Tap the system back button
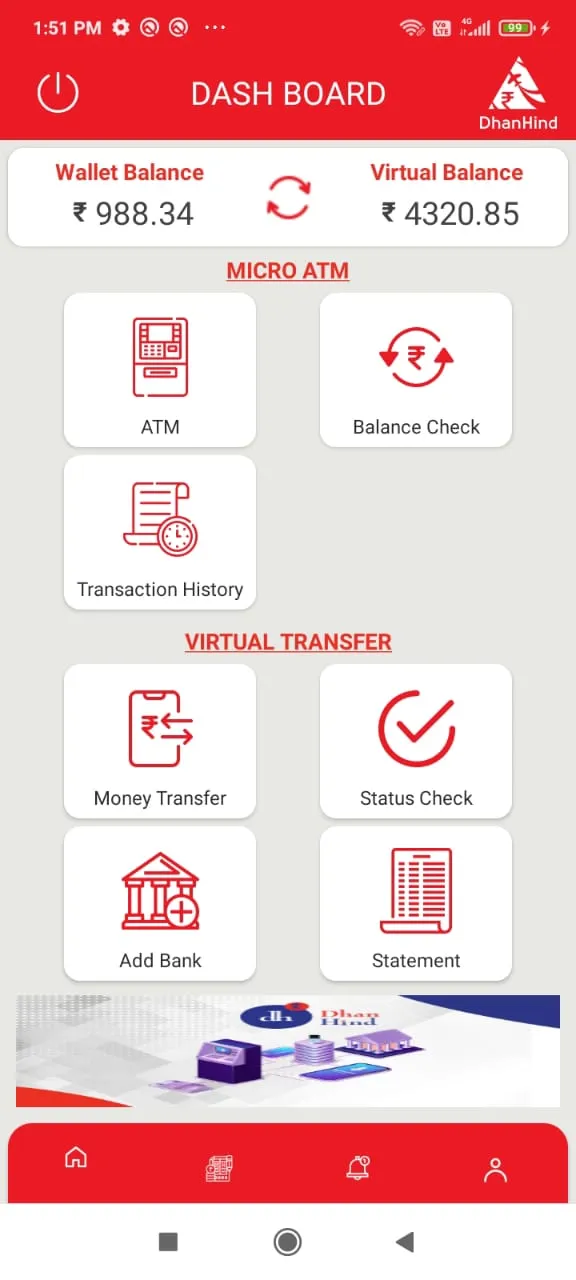This screenshot has width=576, height=1280. 404,1242
